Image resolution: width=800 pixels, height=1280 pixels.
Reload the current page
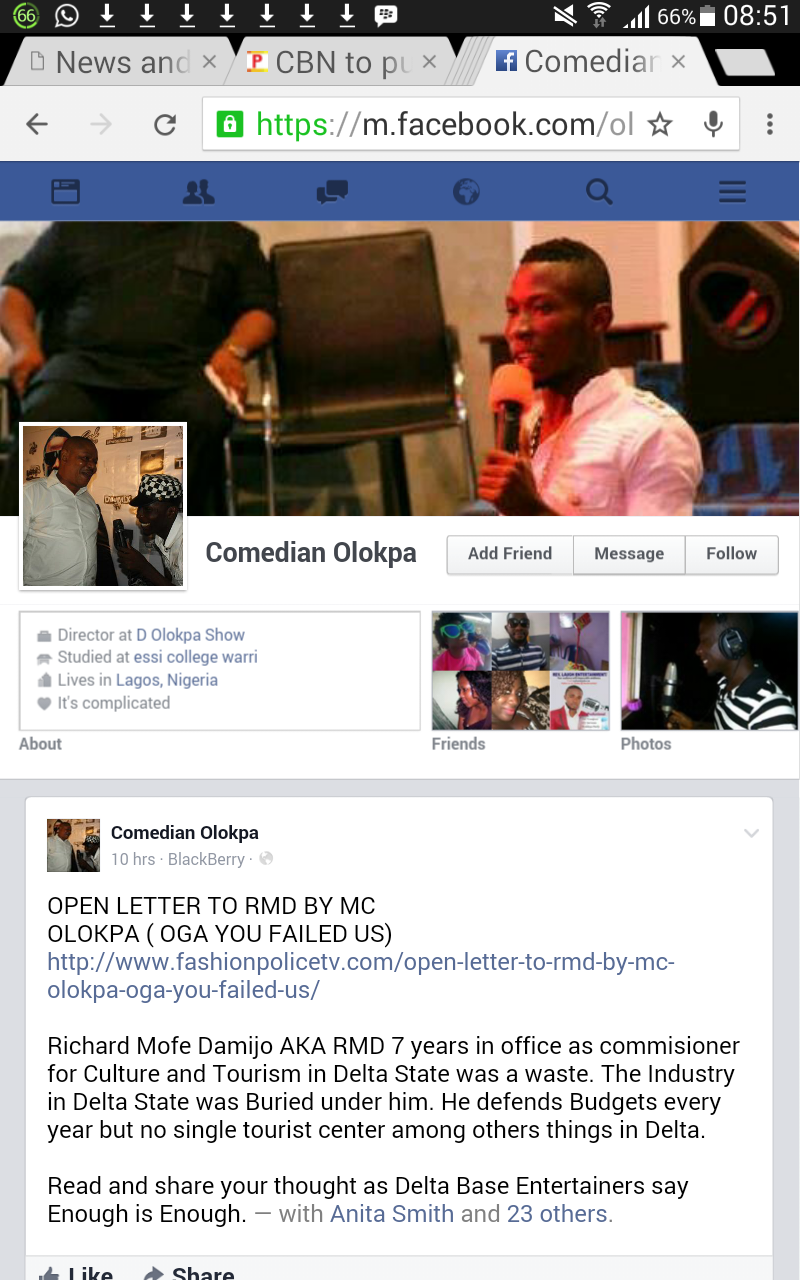(164, 124)
